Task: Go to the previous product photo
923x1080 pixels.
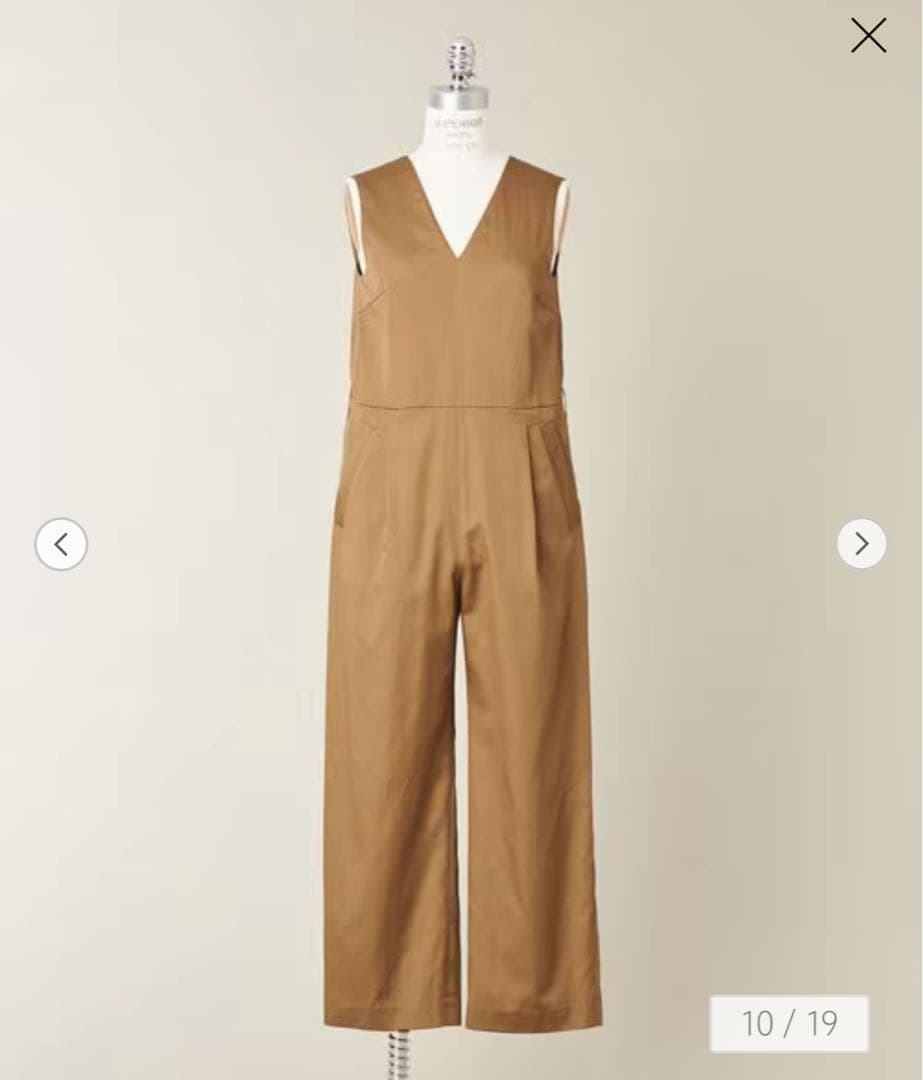Action: [61, 544]
